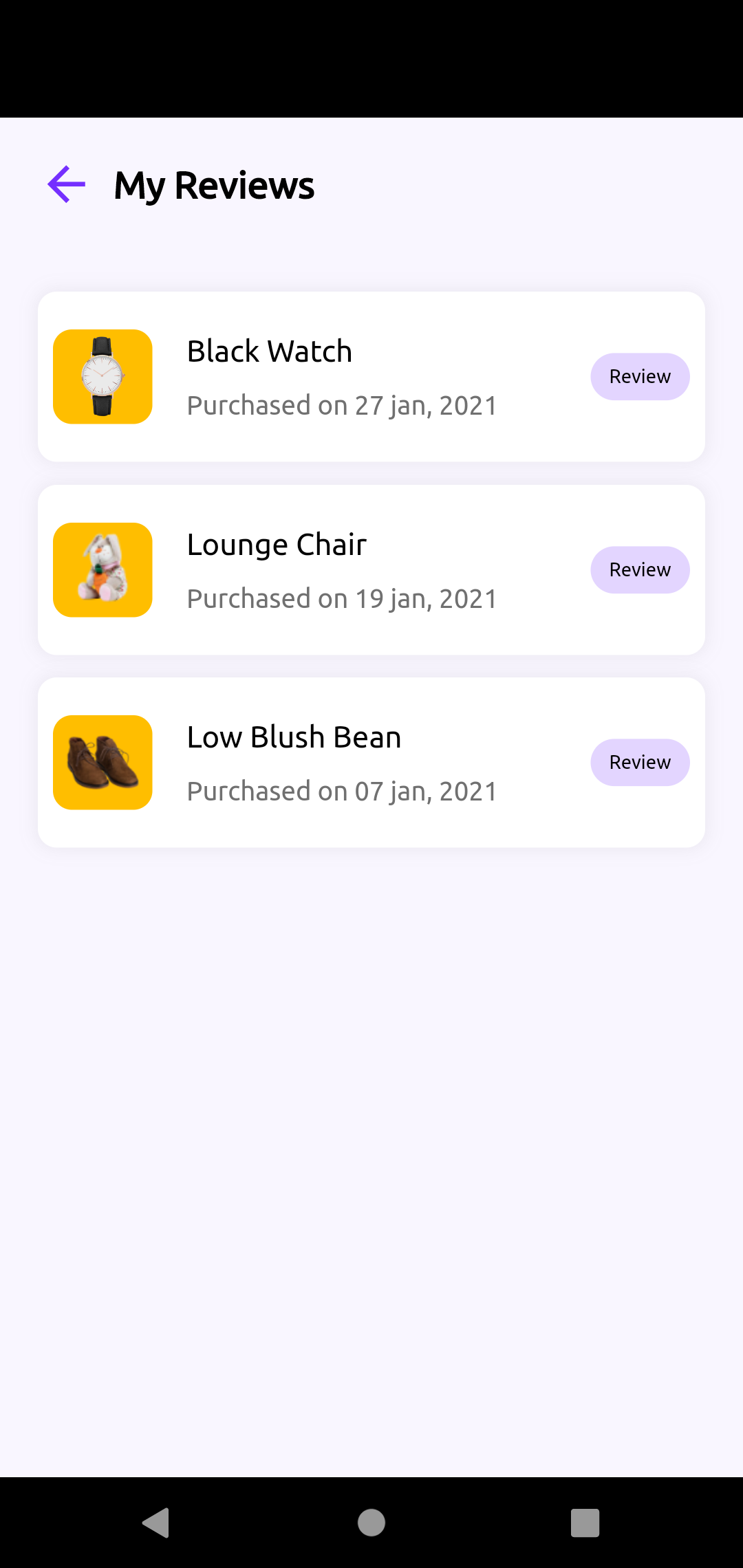Open the Black Watch product image
Screen dimensions: 743x1568
tap(103, 377)
